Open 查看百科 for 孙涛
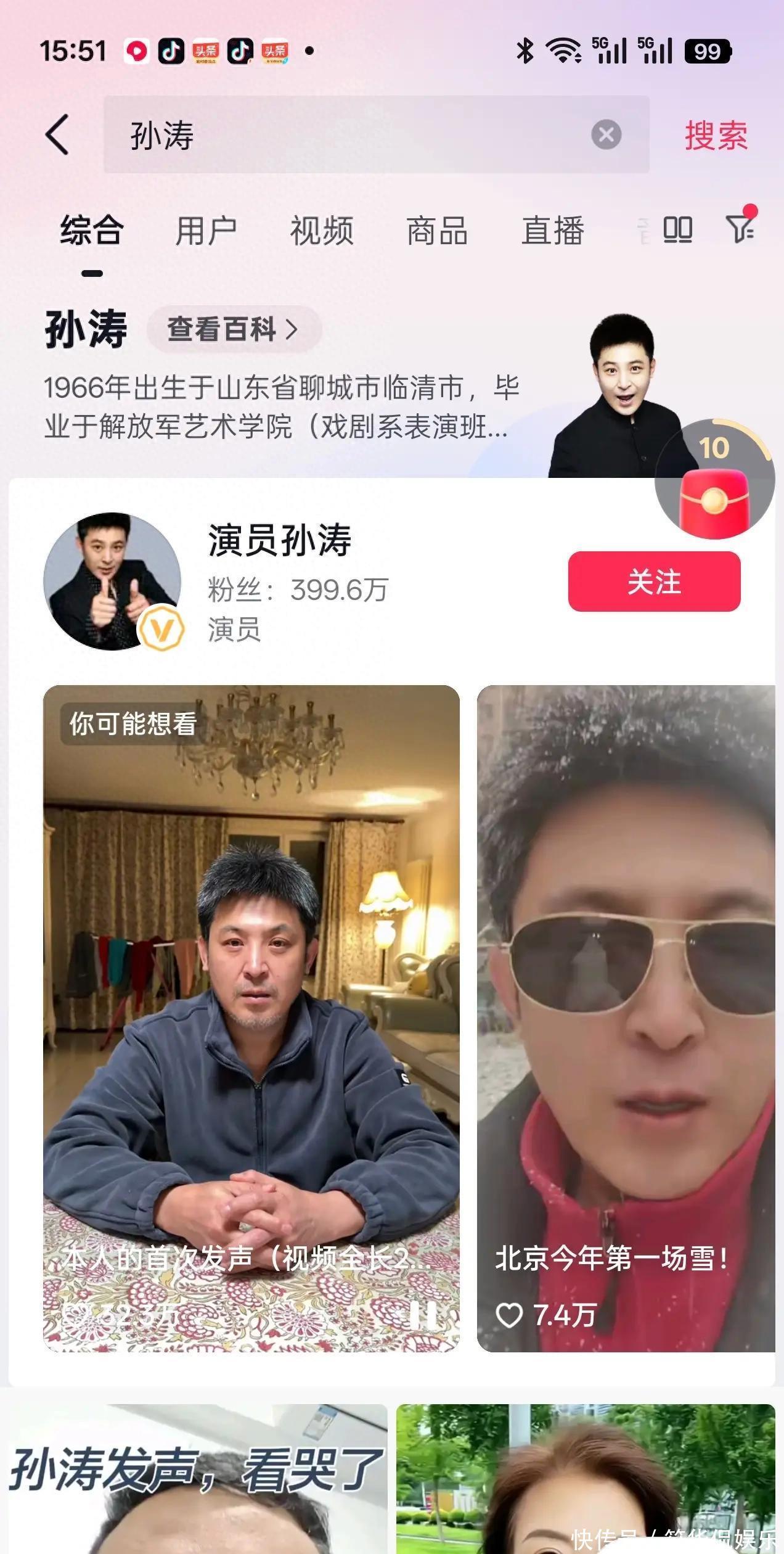784x1554 pixels. pyautogui.click(x=234, y=329)
